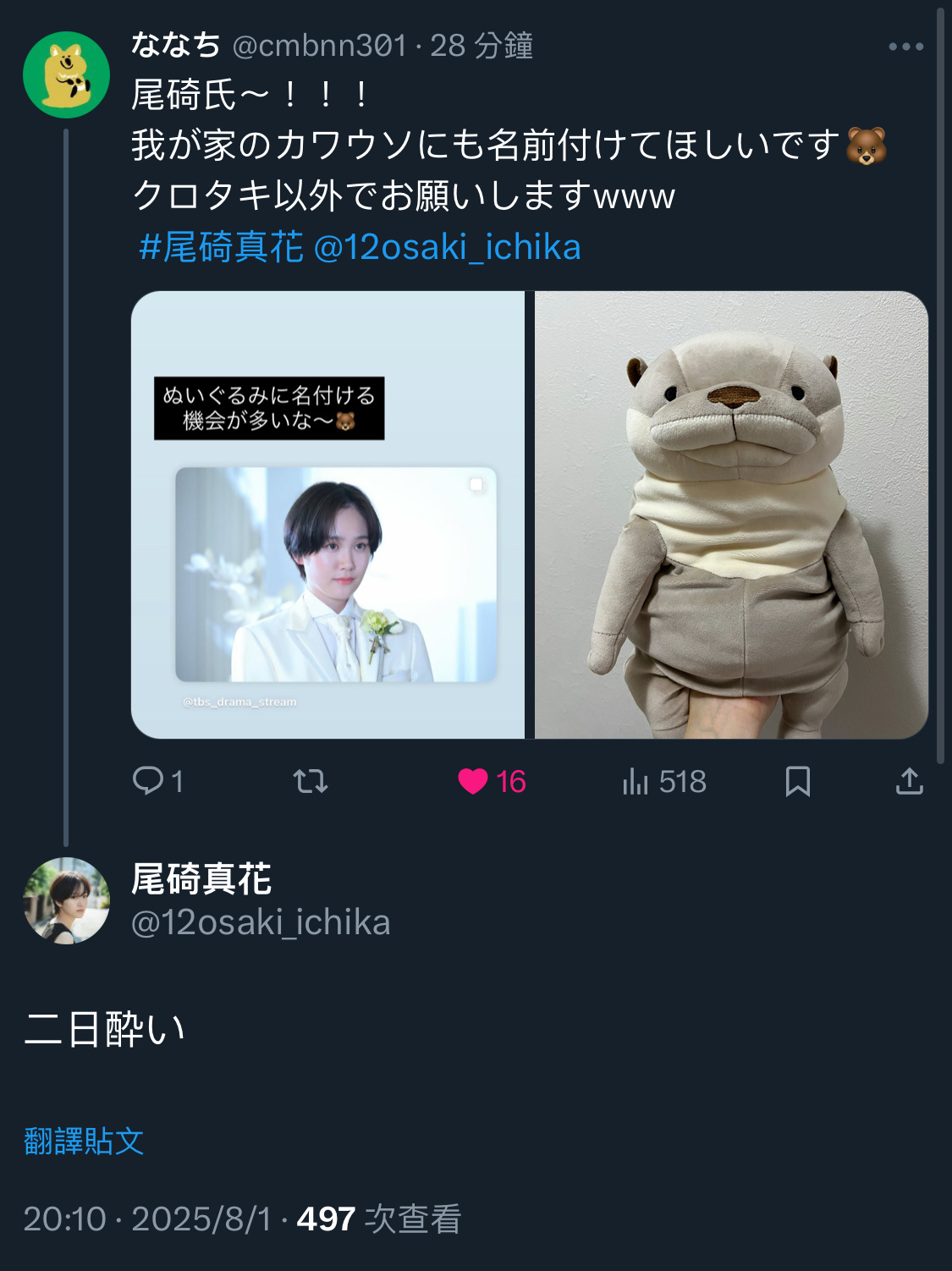Open ななち's profile avatar
Screen dimensions: 952x1271
click(x=66, y=74)
